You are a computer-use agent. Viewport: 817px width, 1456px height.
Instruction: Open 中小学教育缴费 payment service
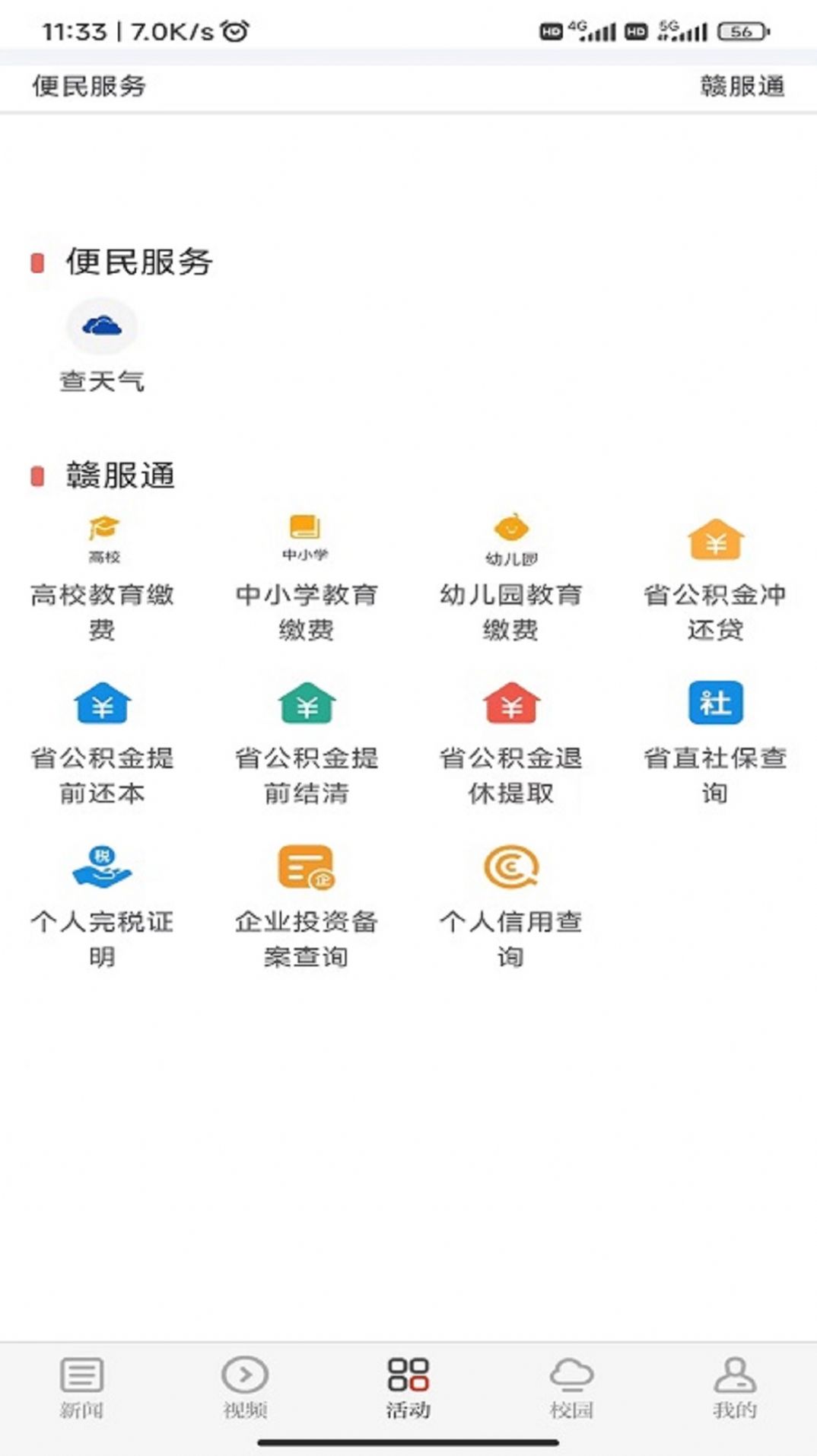pos(306,535)
